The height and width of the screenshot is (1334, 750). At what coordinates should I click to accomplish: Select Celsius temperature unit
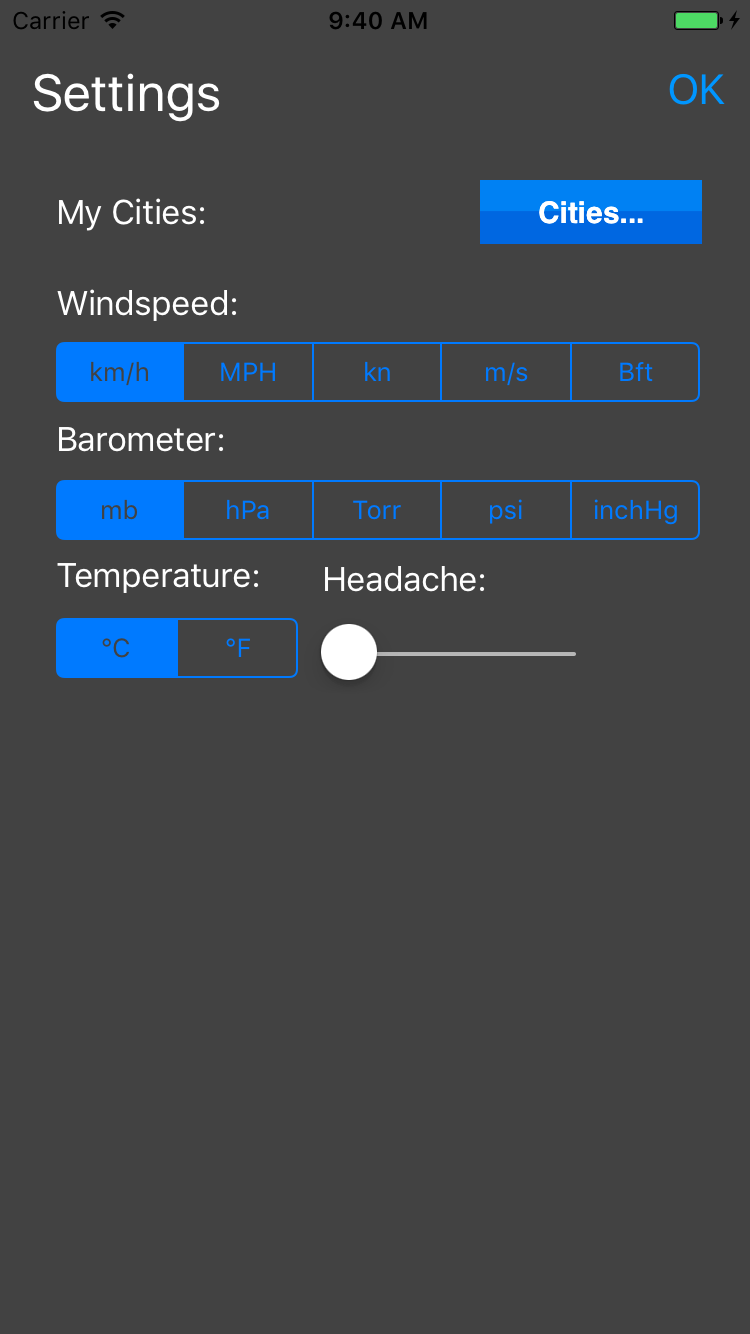point(117,648)
